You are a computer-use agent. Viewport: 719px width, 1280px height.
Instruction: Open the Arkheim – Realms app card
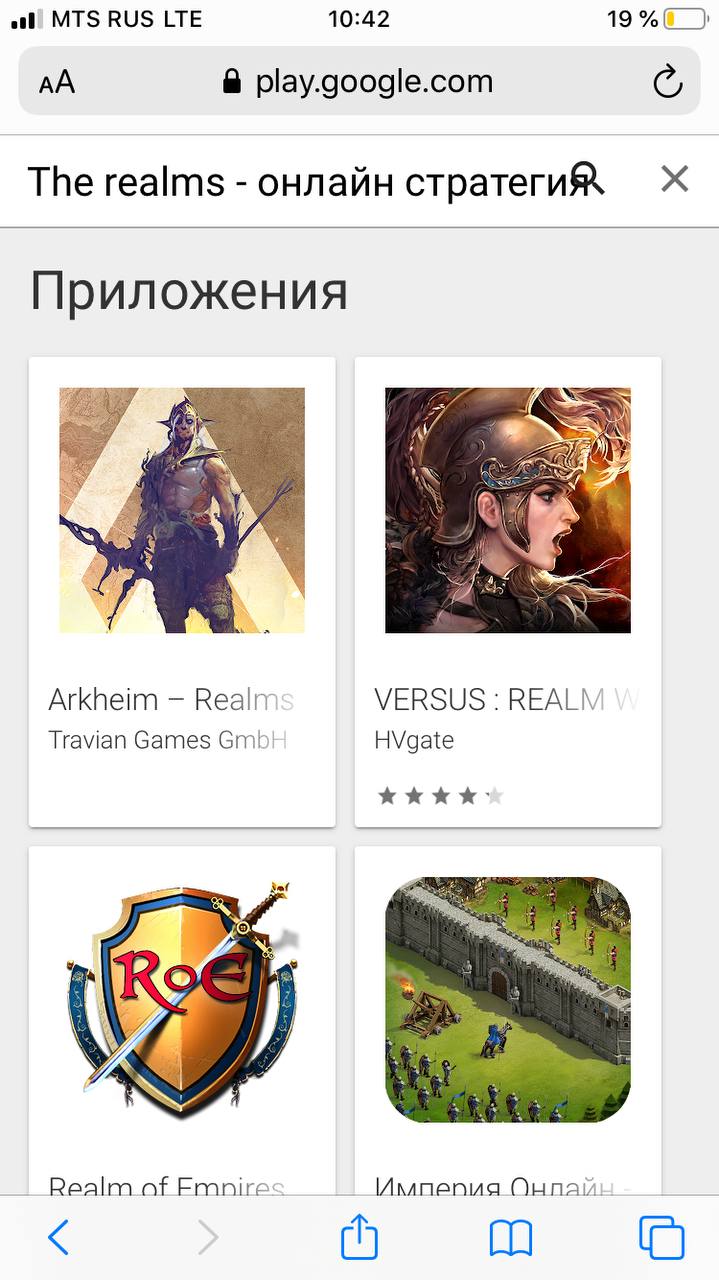click(x=182, y=591)
